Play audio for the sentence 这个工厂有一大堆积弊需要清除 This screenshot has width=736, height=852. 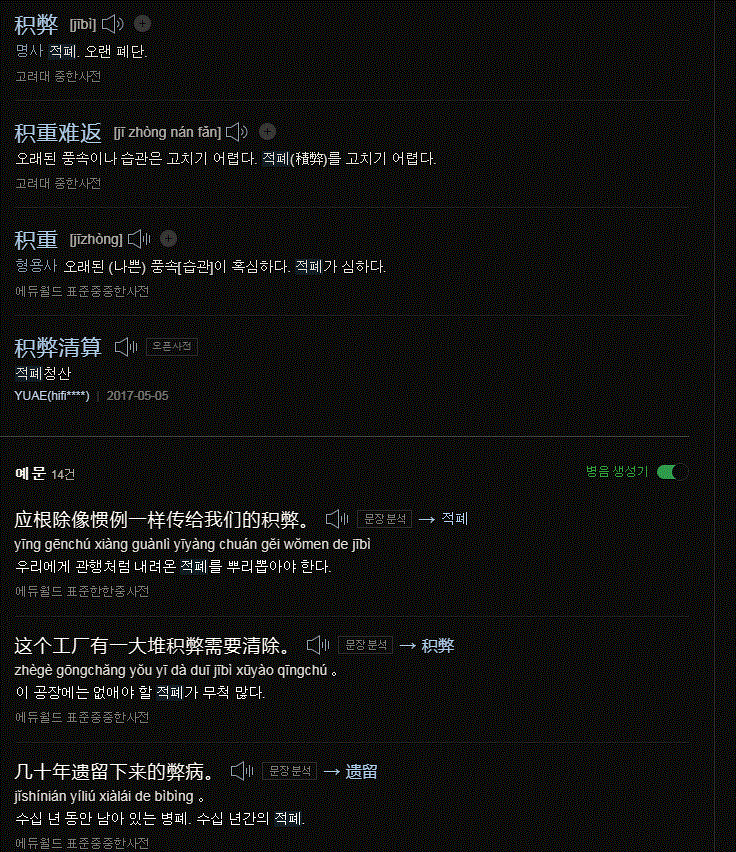click(x=318, y=645)
